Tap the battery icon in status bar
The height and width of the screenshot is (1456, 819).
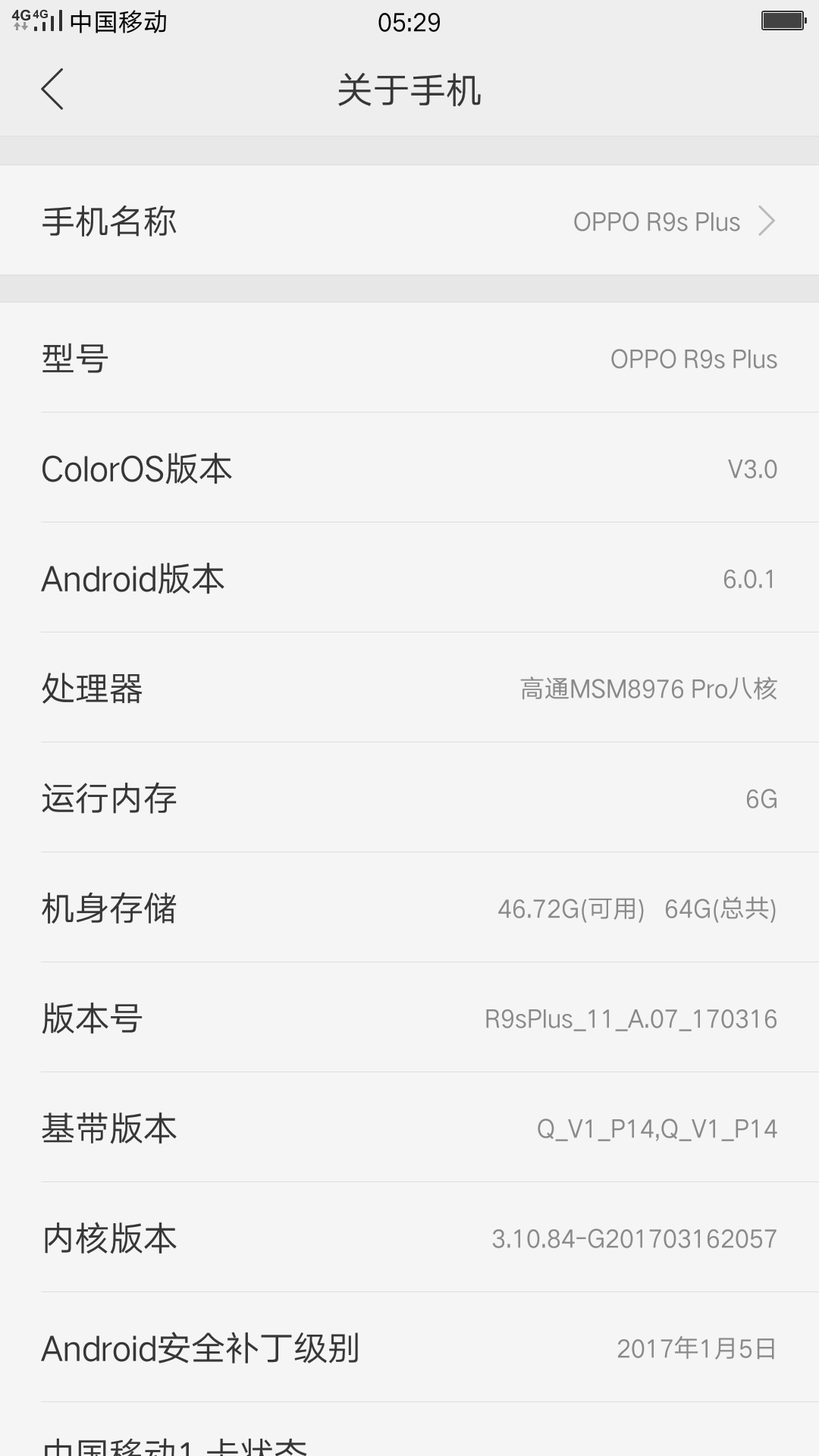coord(781,19)
